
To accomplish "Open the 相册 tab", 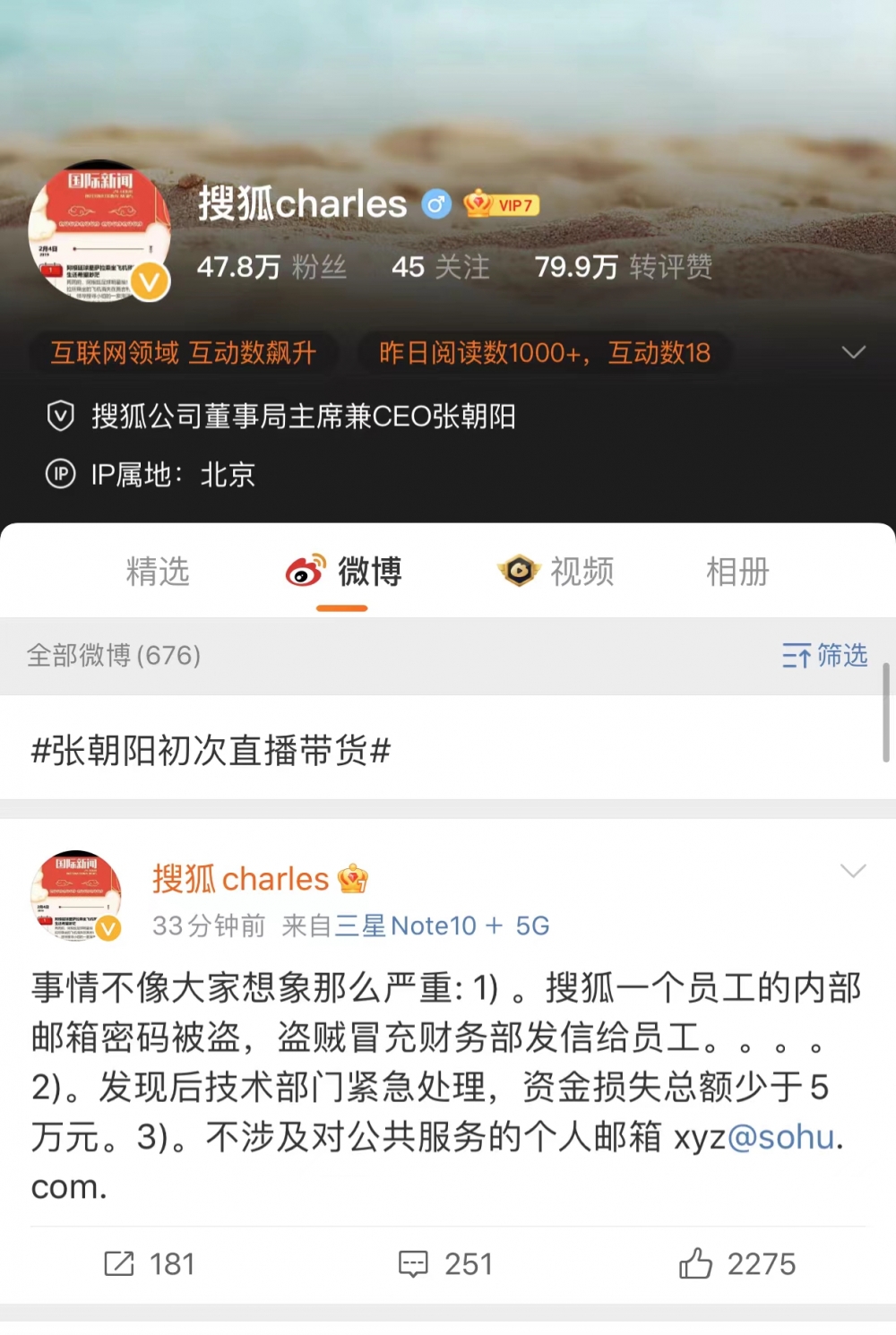I will point(737,572).
